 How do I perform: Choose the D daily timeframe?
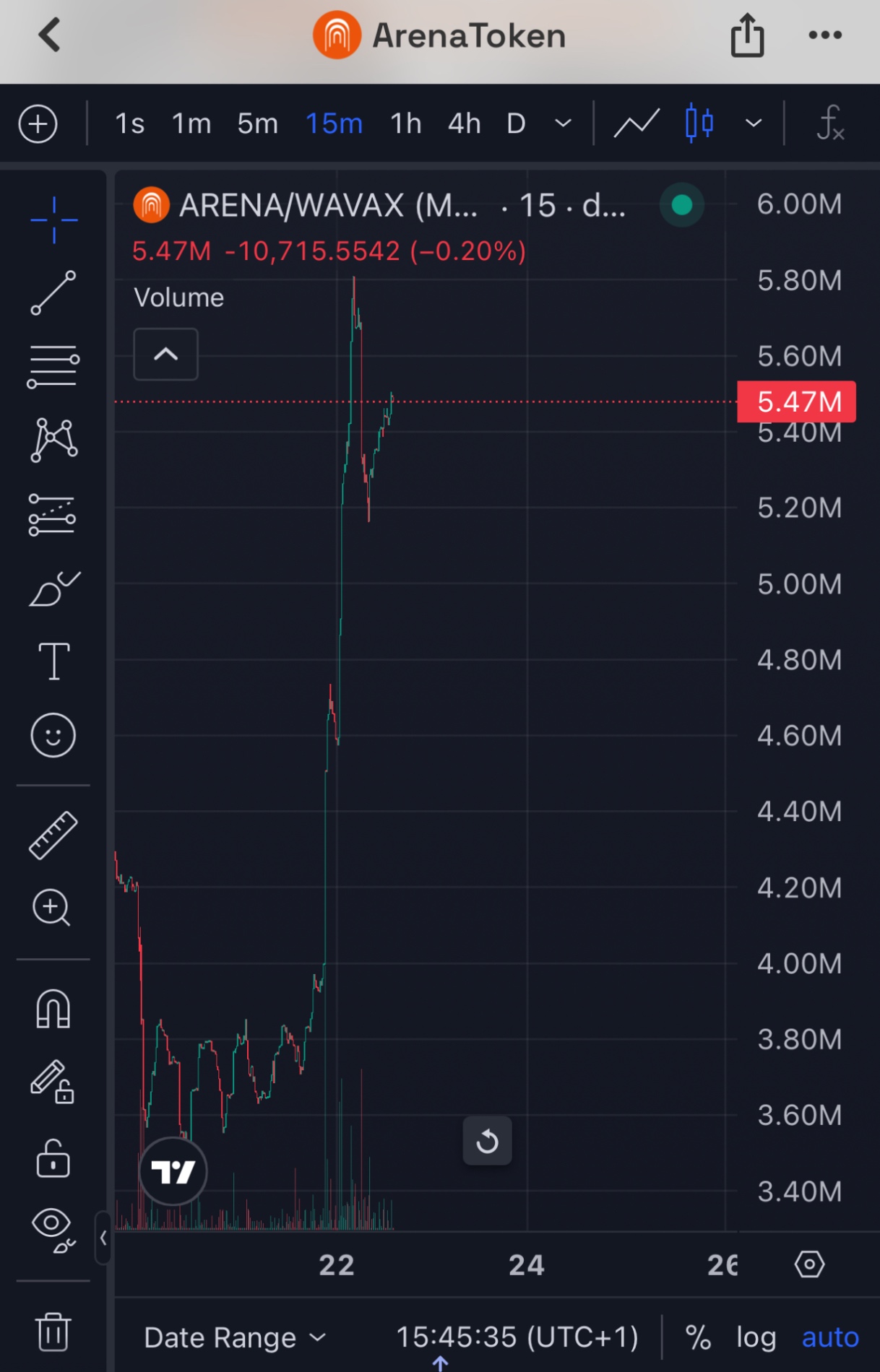pos(516,123)
